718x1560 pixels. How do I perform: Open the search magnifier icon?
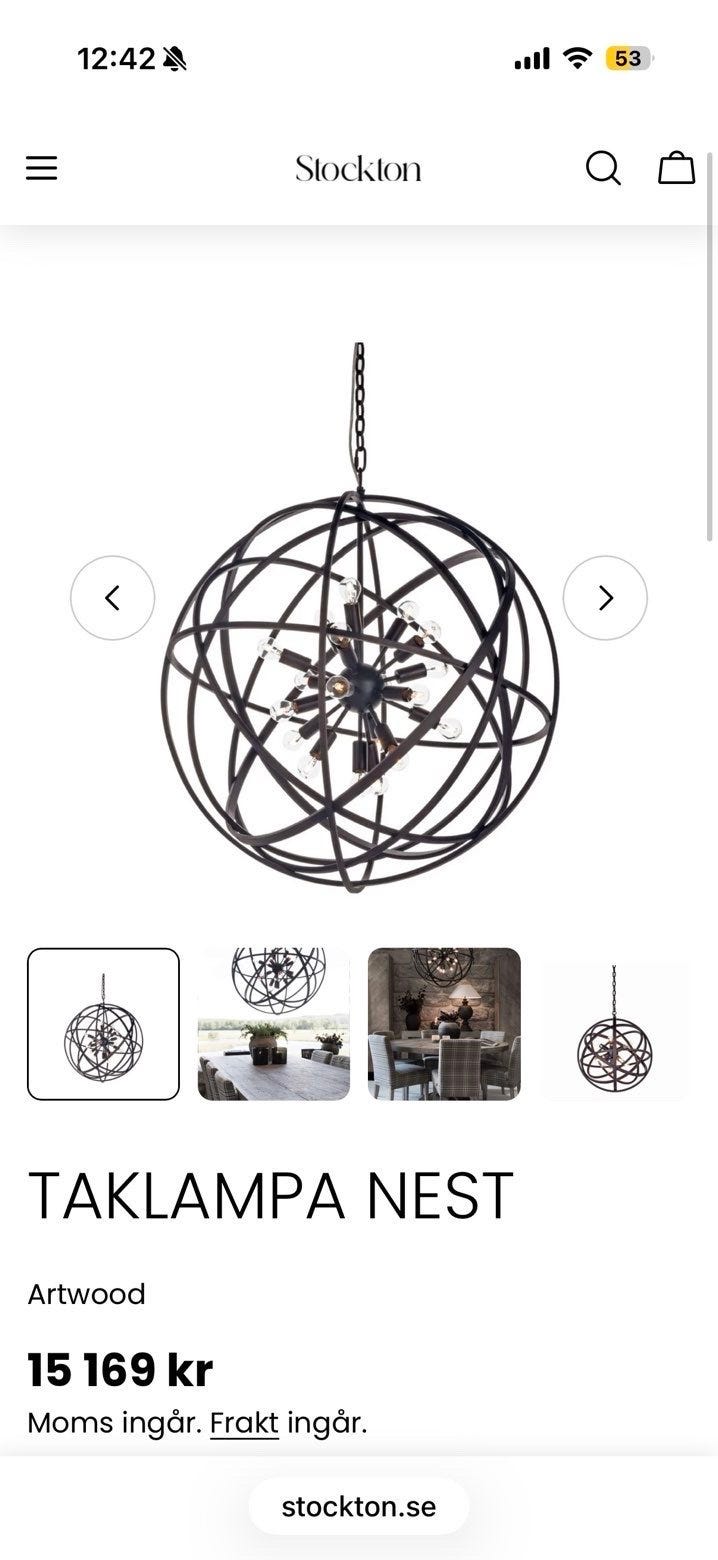point(603,168)
